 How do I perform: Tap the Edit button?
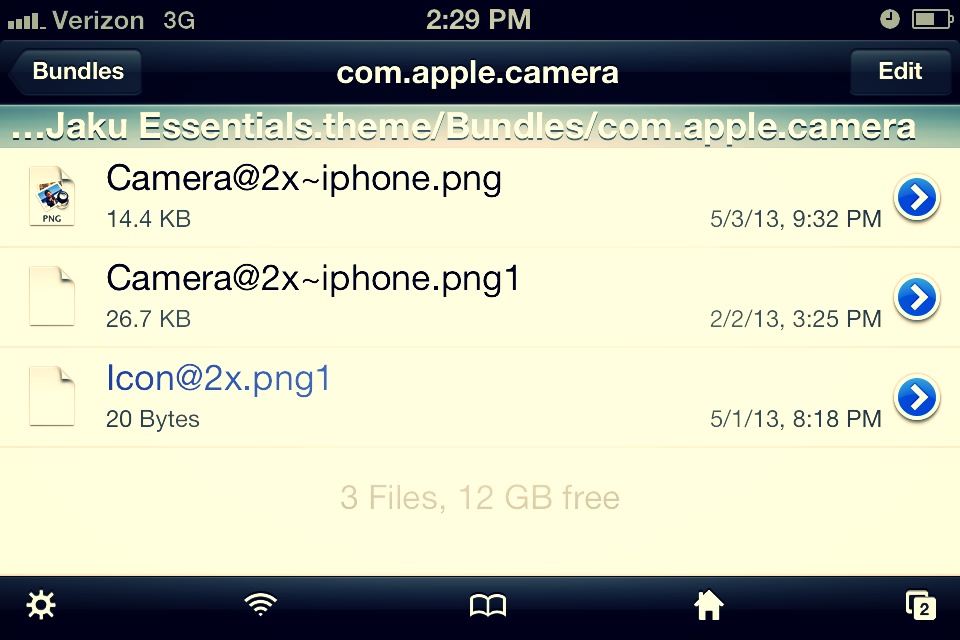click(899, 72)
